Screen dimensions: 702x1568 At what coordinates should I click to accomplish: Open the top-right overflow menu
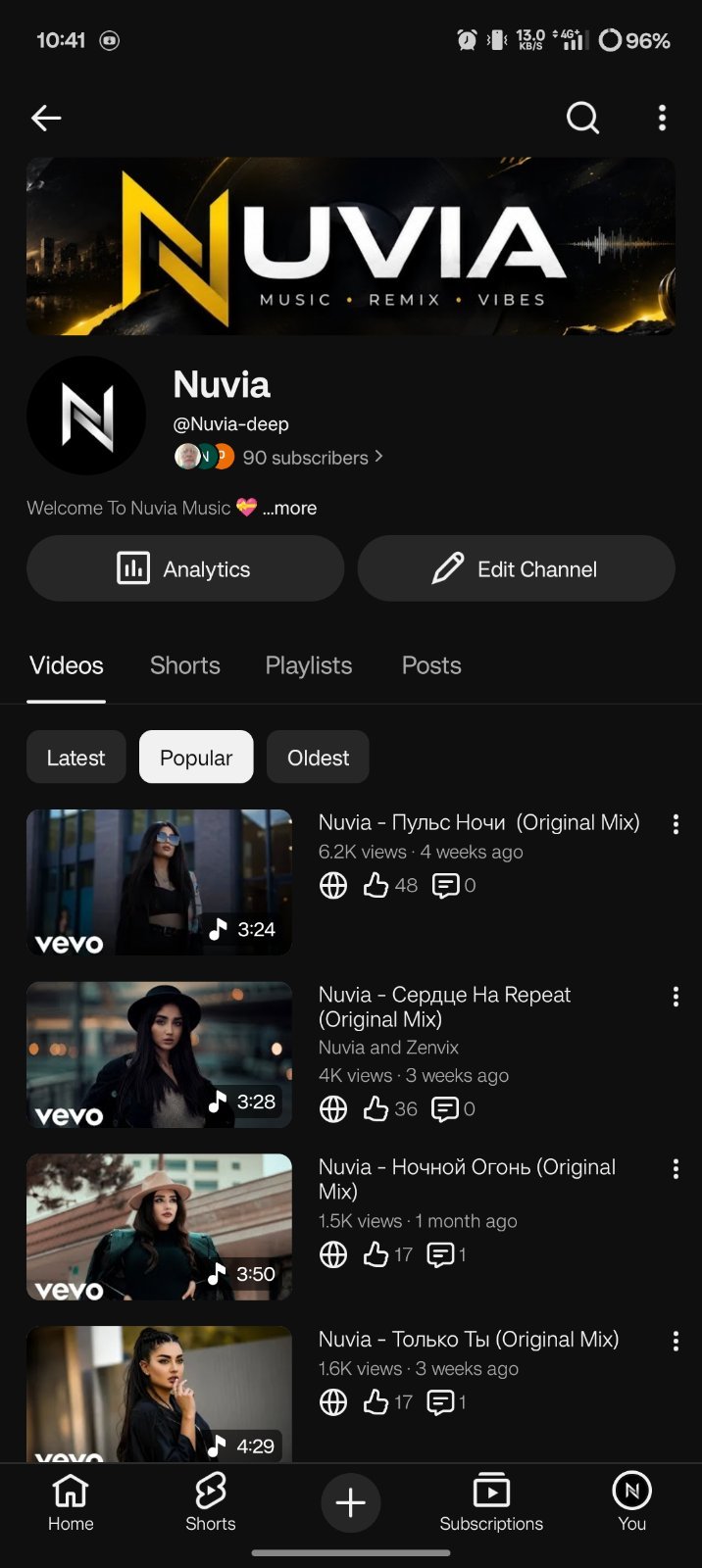662,119
